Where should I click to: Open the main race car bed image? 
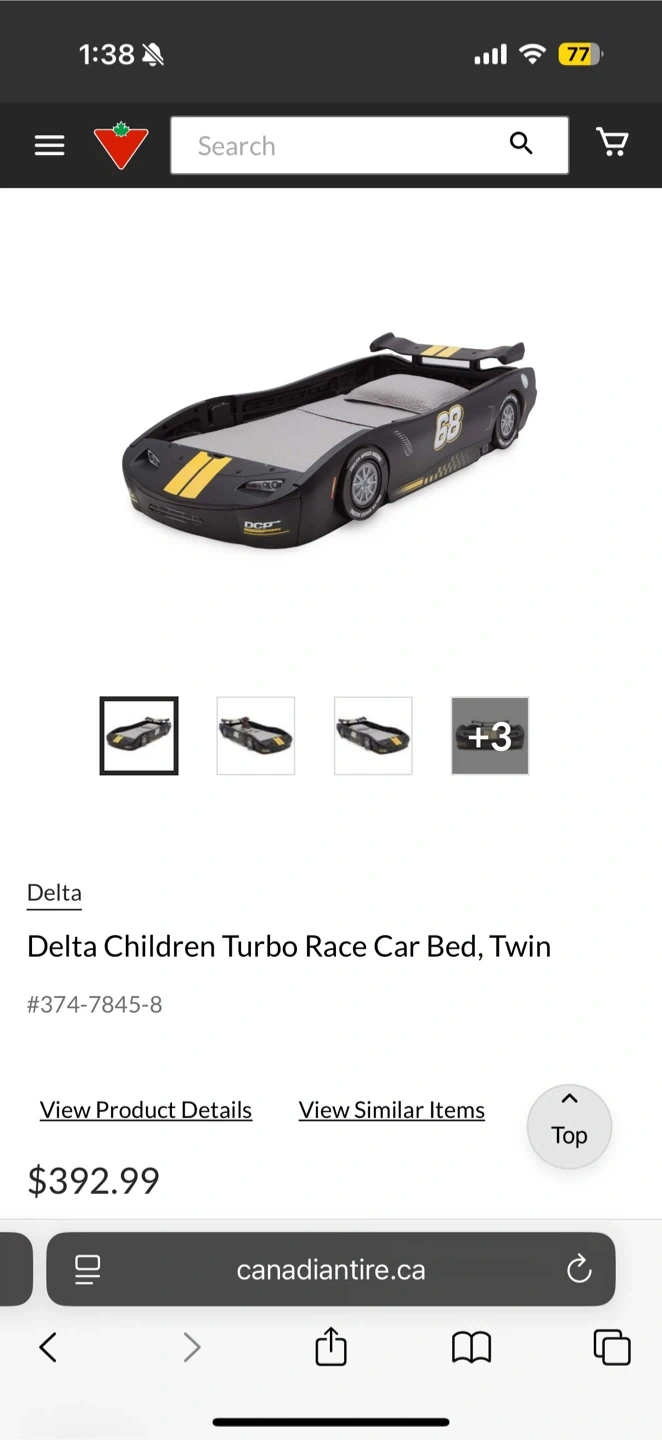pyautogui.click(x=330, y=440)
